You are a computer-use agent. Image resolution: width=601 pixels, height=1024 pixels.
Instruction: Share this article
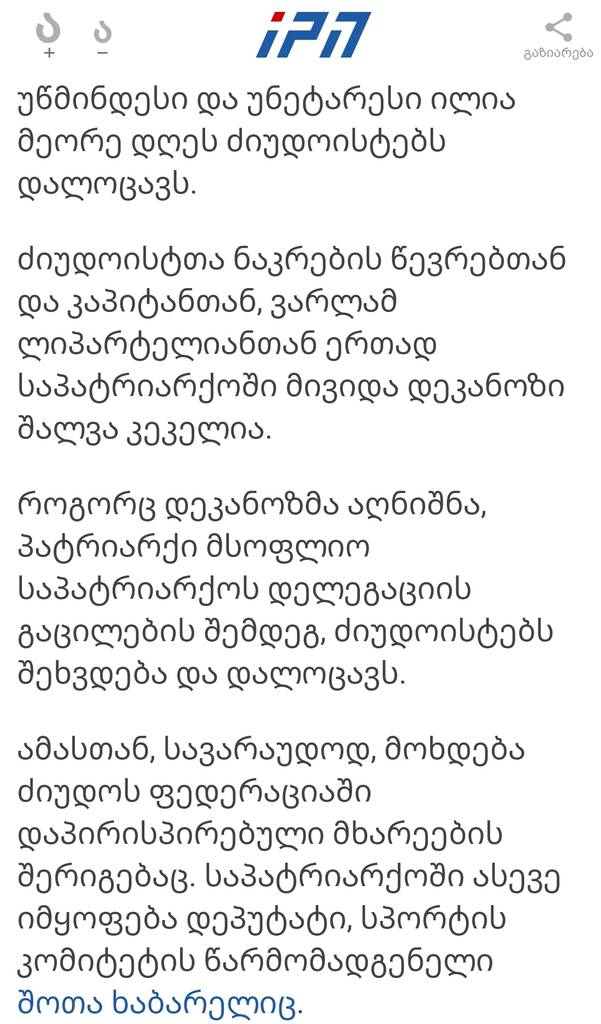(x=558, y=35)
